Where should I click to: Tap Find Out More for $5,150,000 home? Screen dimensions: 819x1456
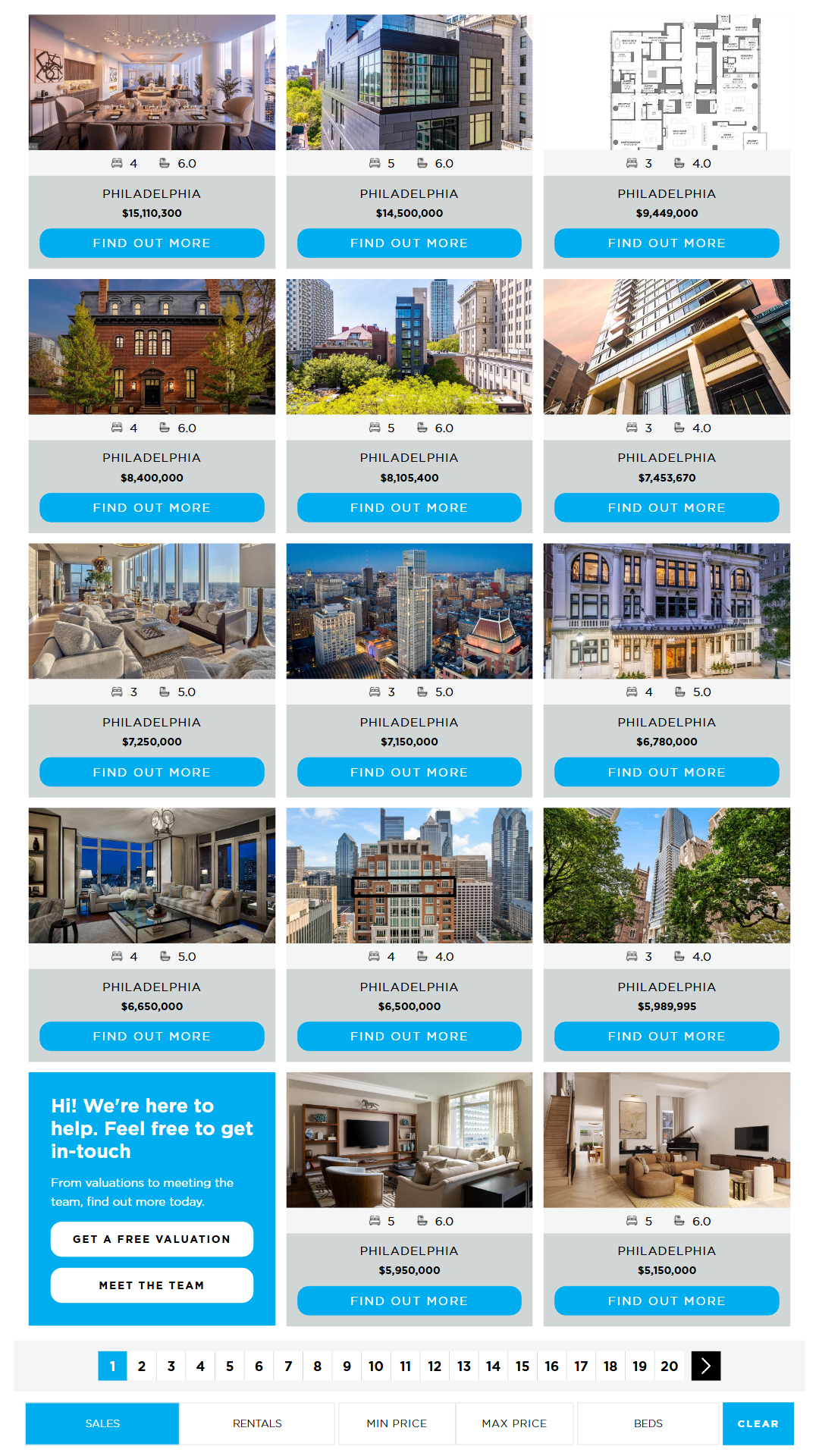point(667,1301)
